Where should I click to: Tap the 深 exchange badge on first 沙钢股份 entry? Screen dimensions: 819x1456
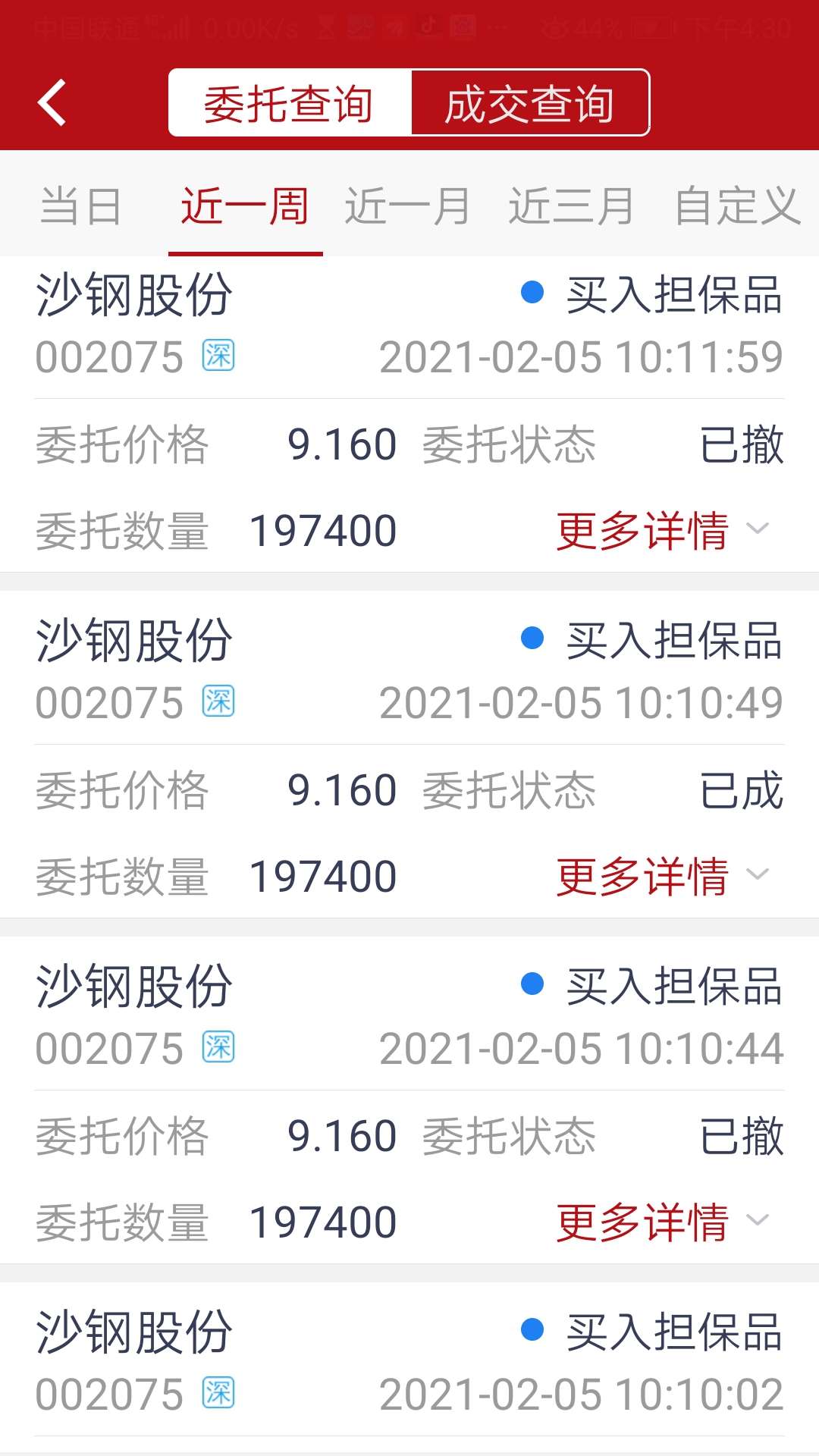point(218,356)
